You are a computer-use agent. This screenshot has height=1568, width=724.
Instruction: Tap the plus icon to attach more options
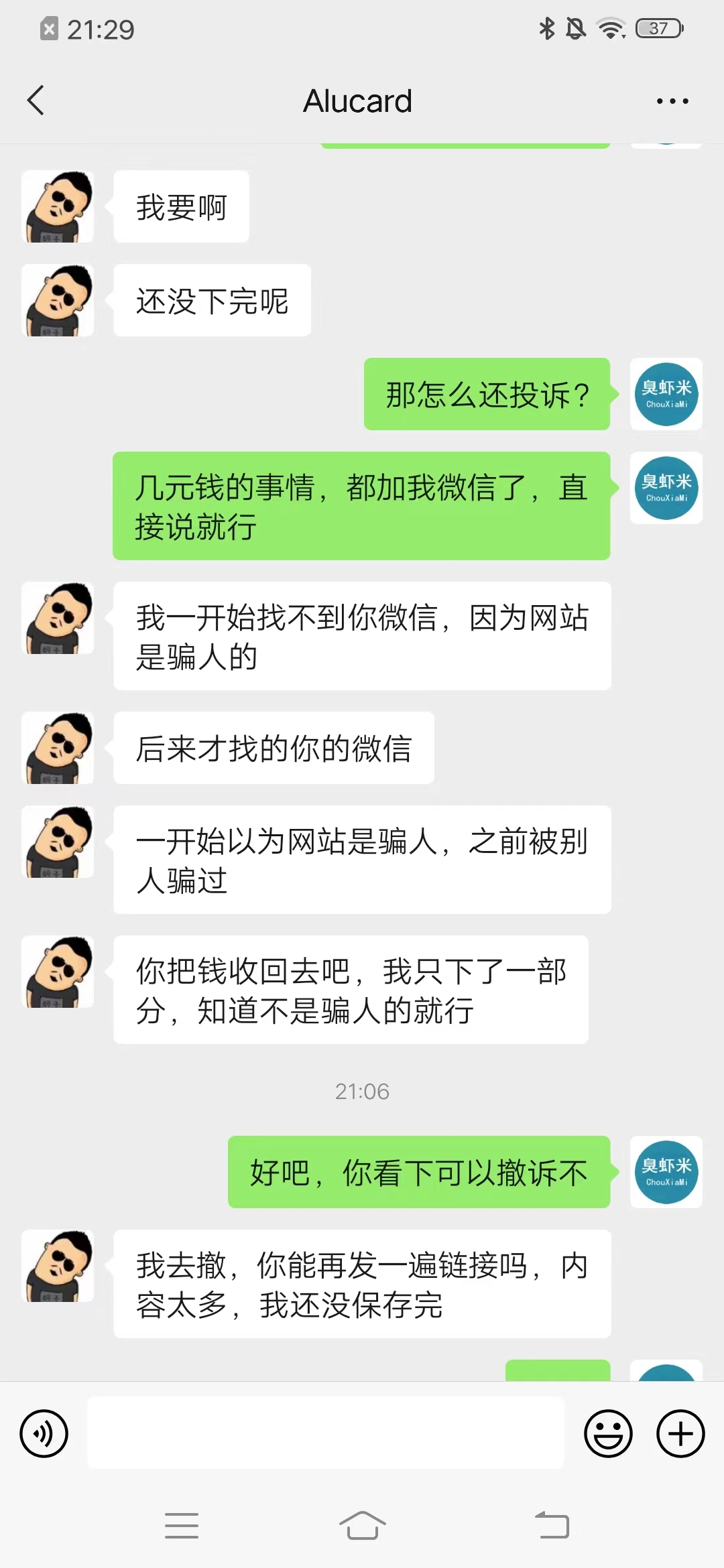(x=678, y=1432)
